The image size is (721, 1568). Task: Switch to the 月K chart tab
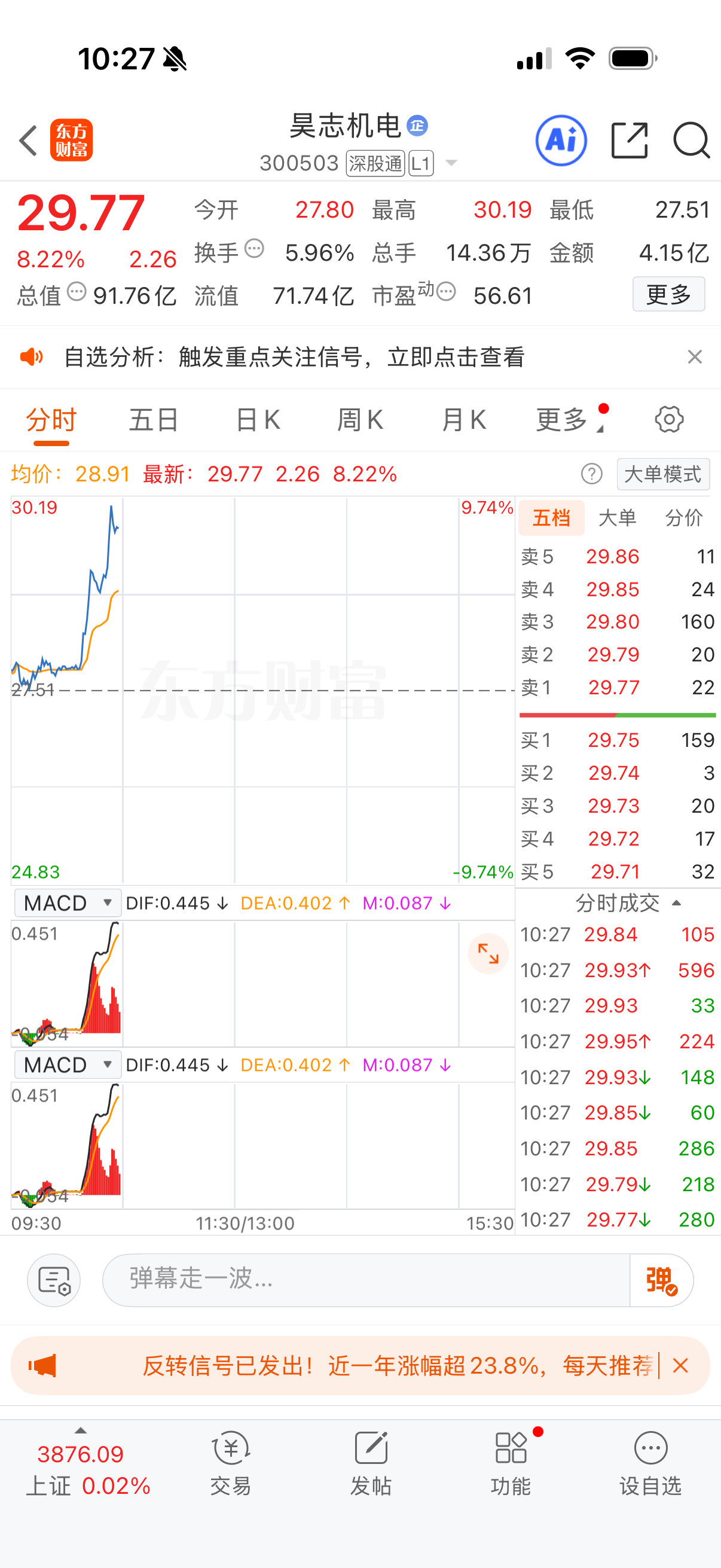coord(464,420)
